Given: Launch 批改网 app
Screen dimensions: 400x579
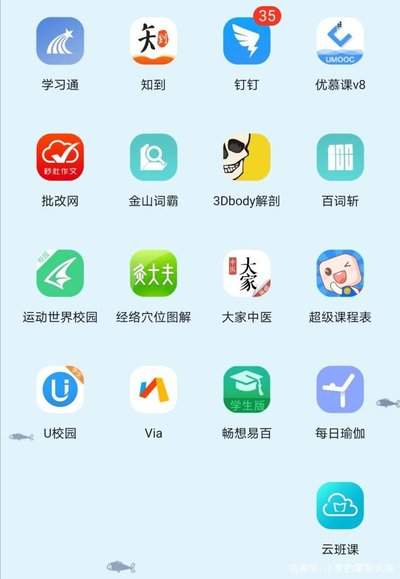Looking at the screenshot, I should (60, 157).
